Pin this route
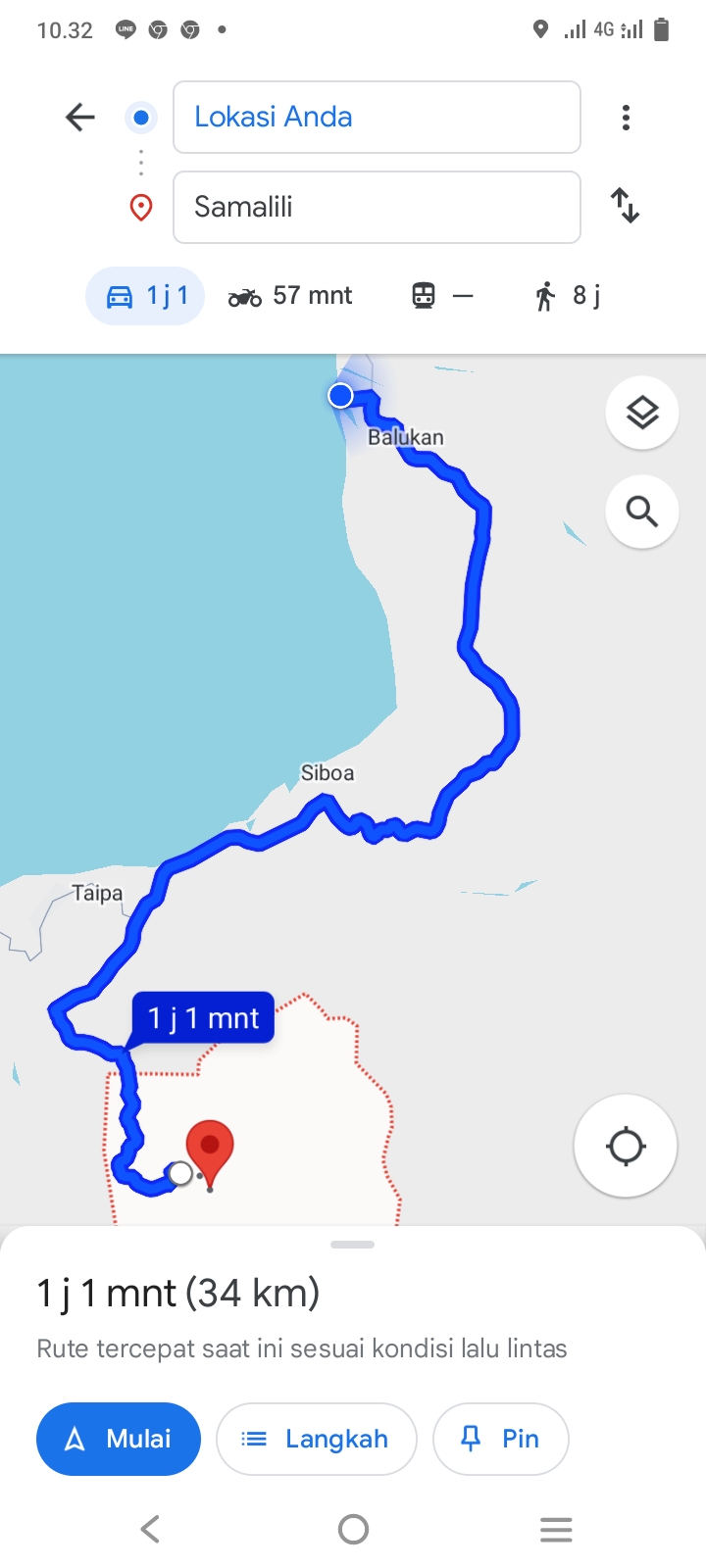This screenshot has width=706, height=1568. pos(501,1439)
